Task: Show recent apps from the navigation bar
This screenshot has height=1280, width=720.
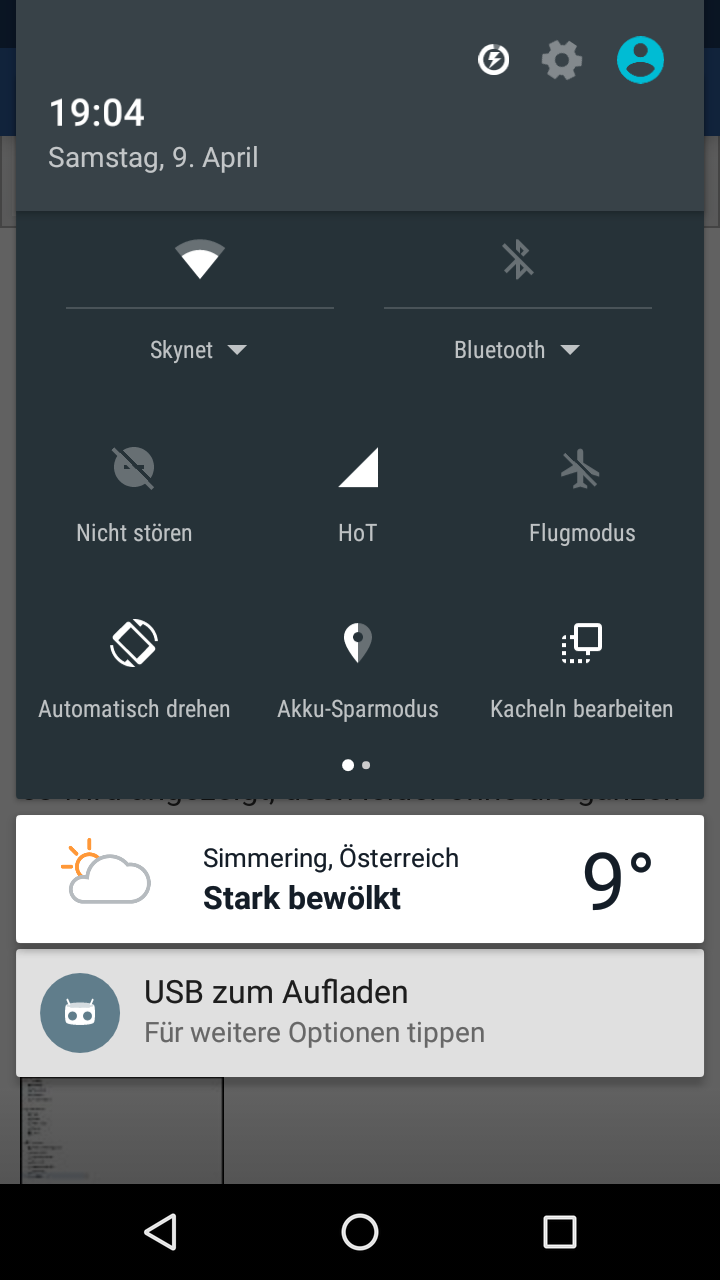Action: click(559, 1232)
